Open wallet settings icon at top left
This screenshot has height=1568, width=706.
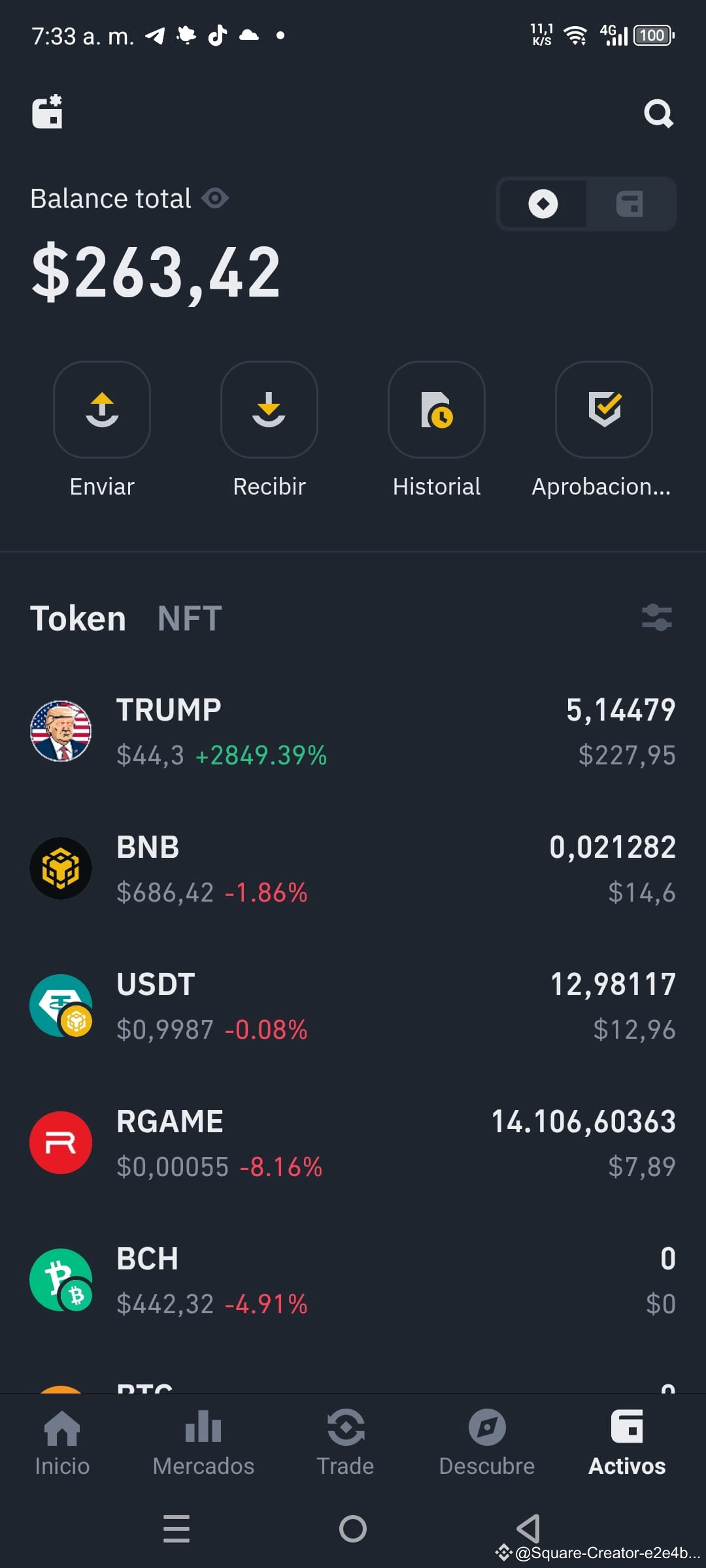[x=48, y=112]
